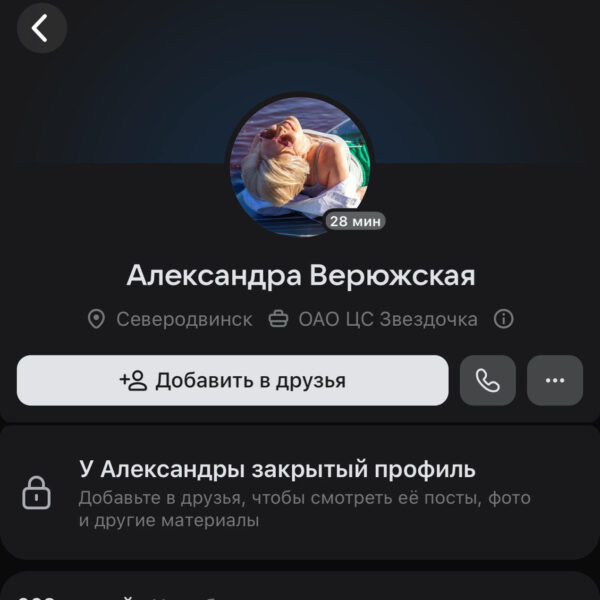Call Александра via the phone icon

pos(488,381)
